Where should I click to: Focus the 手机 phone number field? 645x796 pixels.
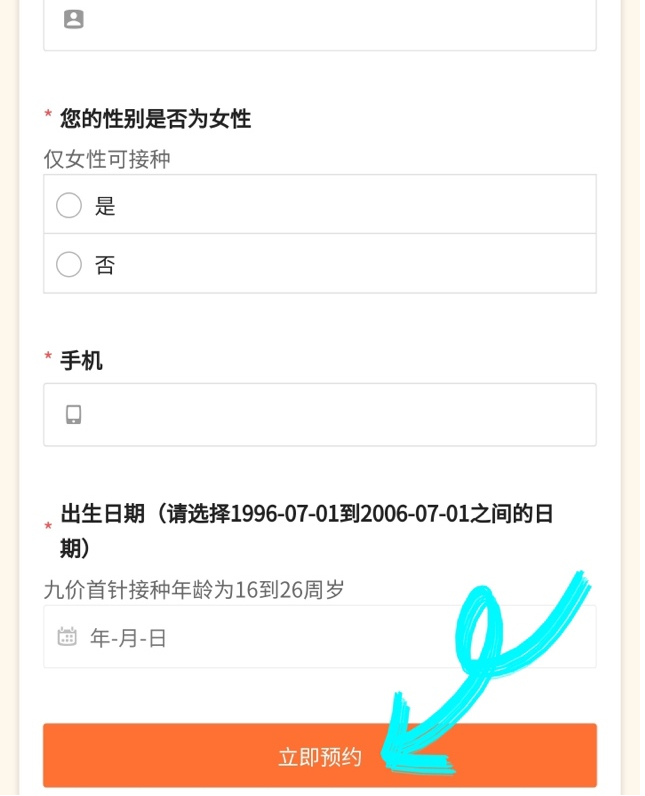tap(320, 415)
